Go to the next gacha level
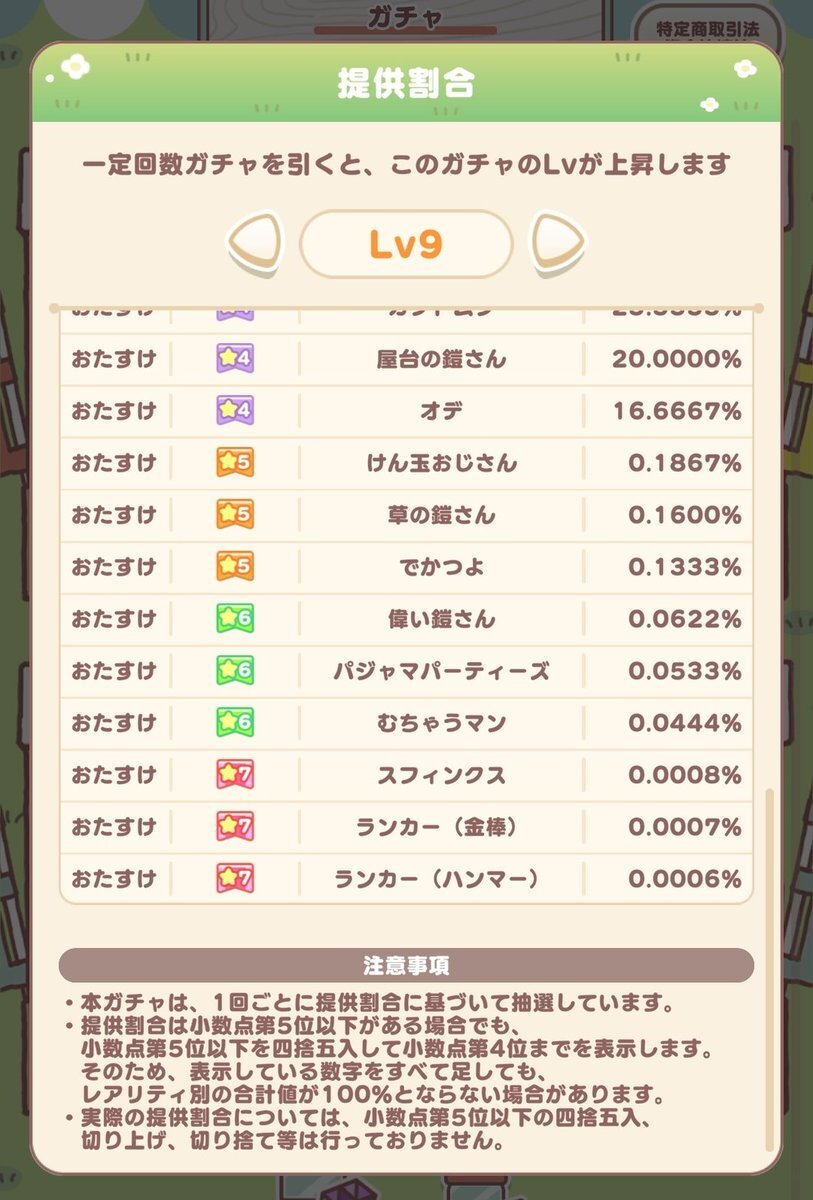This screenshot has height=1200, width=813. [558, 244]
